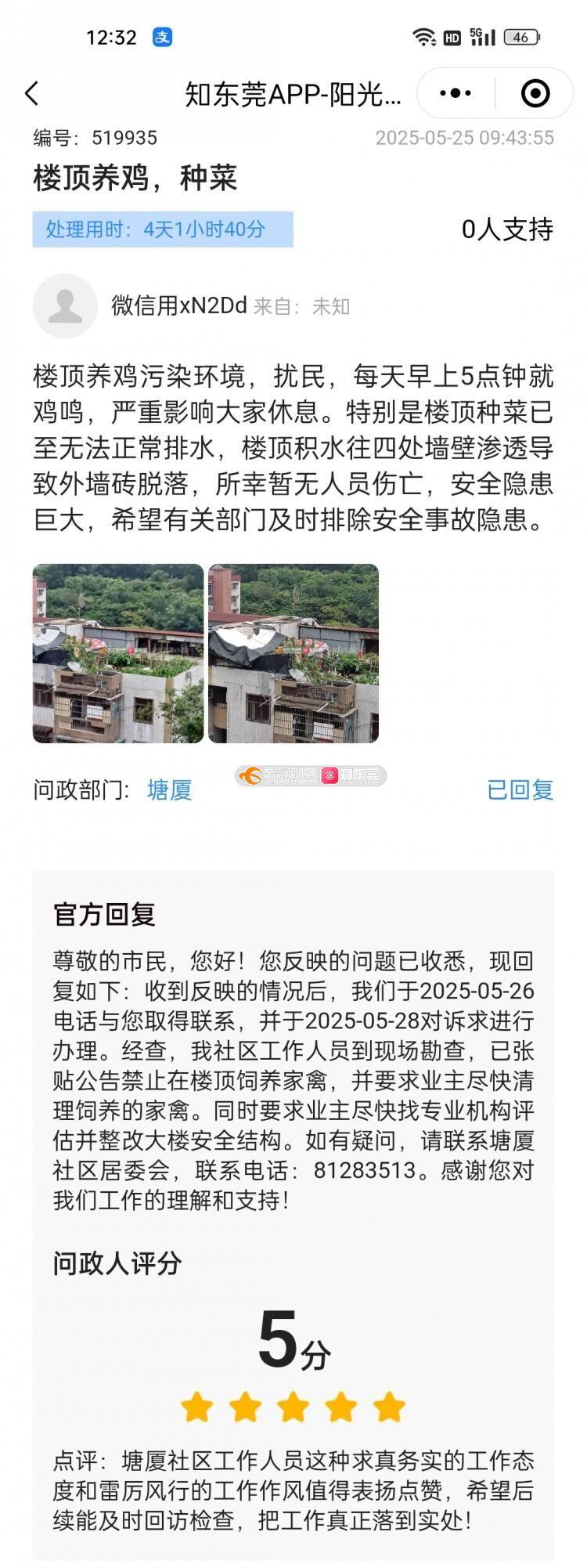The image size is (587, 1568).
Task: Open the first rooftop photo
Action: point(118,653)
